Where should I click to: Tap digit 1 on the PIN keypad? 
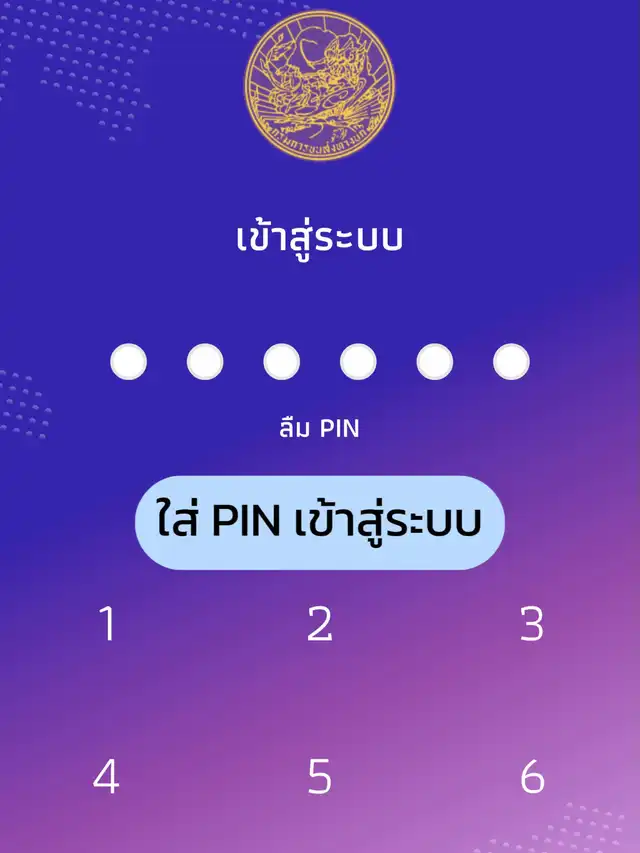pos(107,624)
